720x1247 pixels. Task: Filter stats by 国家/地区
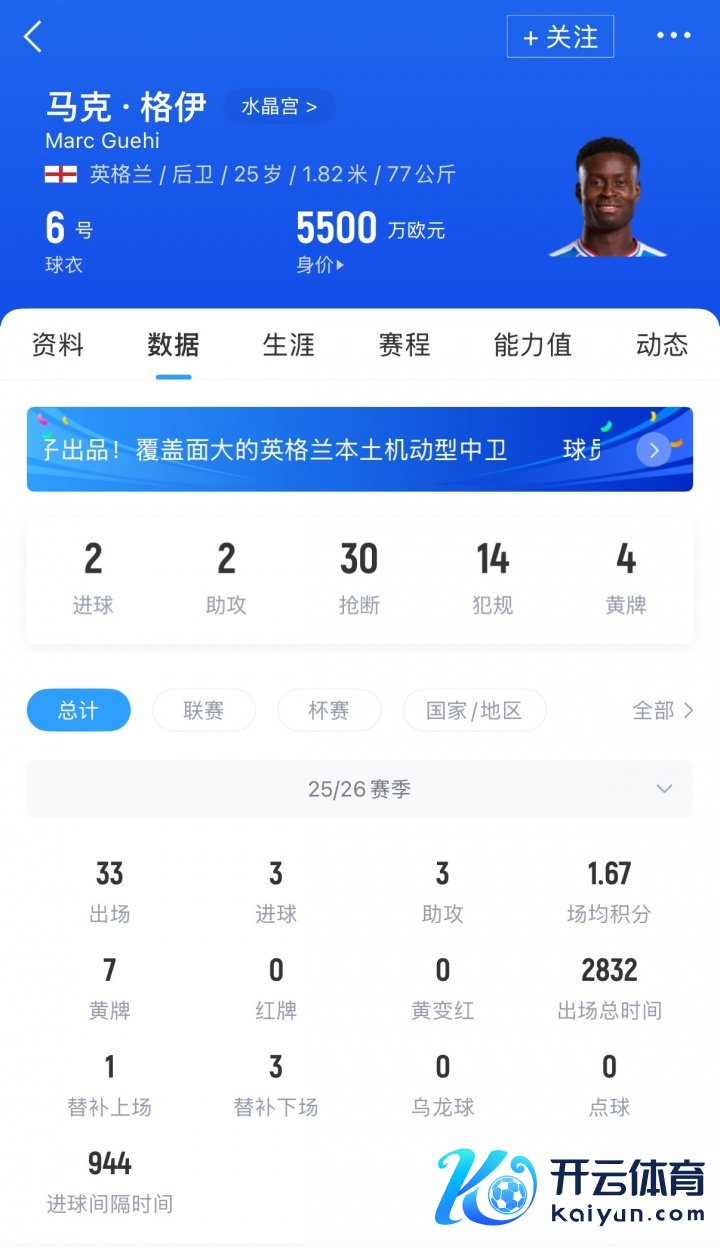click(x=474, y=710)
